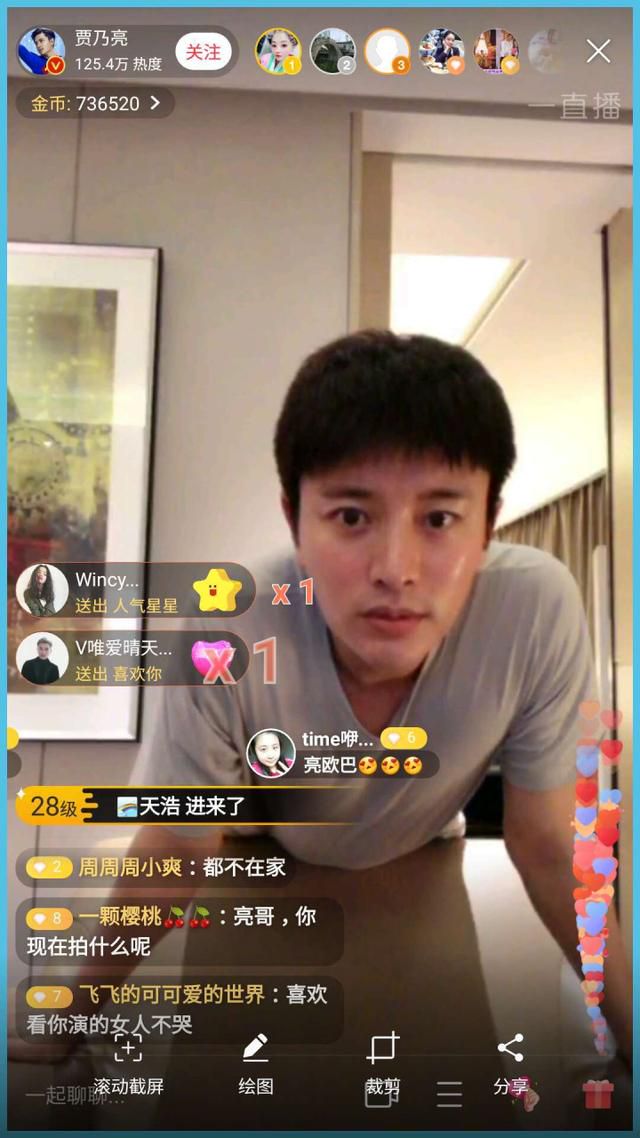
Task: Open the streamer's avatar profile
Action: point(41,52)
